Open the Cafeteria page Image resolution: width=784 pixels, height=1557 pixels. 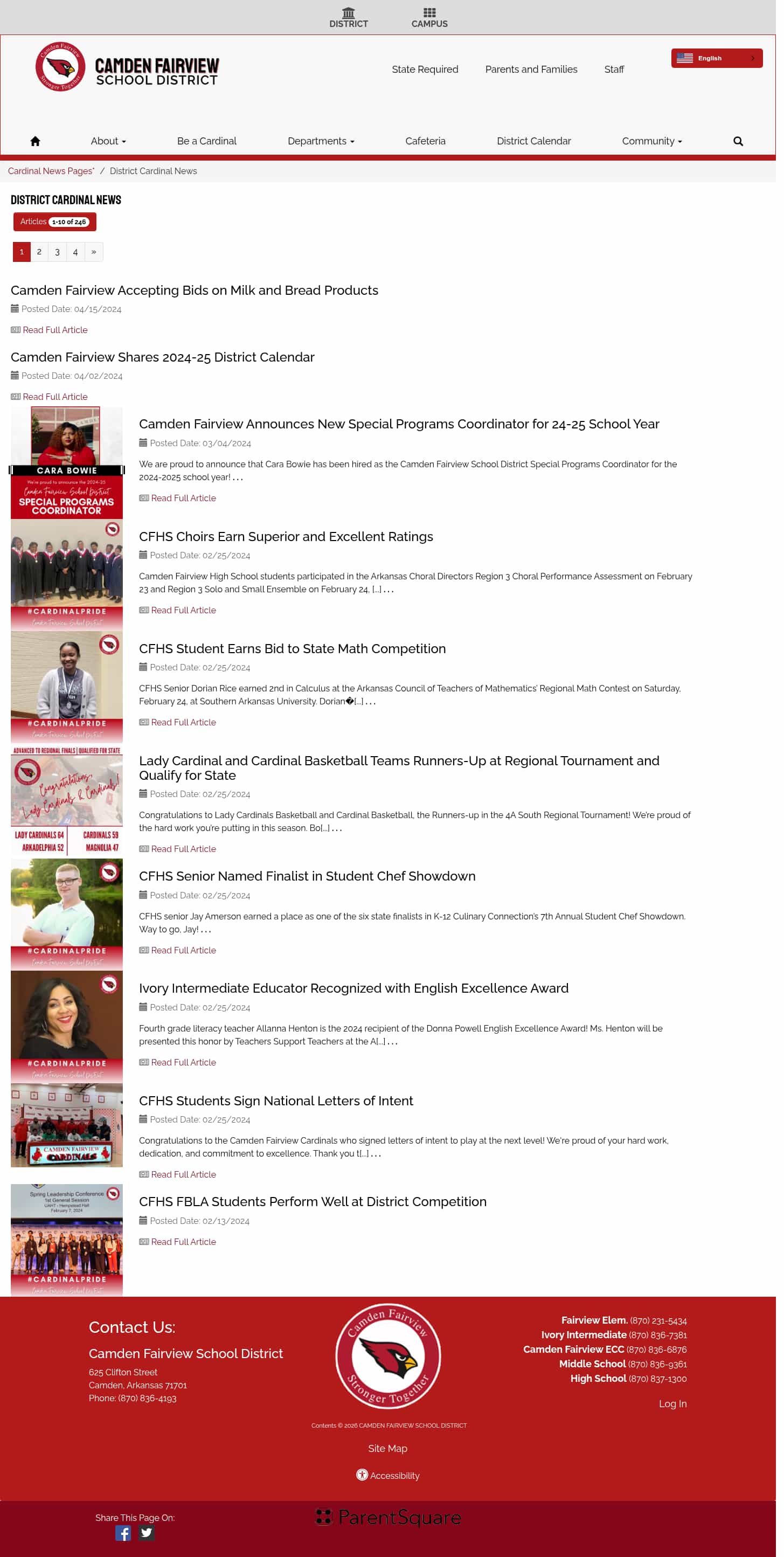click(425, 141)
